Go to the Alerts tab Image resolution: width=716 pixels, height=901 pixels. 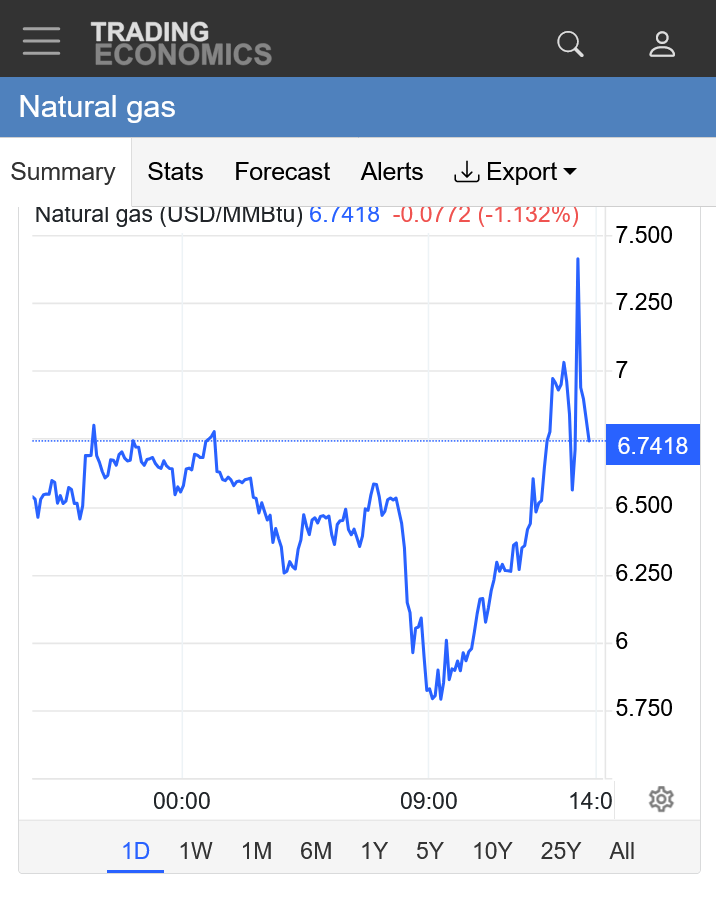click(x=392, y=172)
